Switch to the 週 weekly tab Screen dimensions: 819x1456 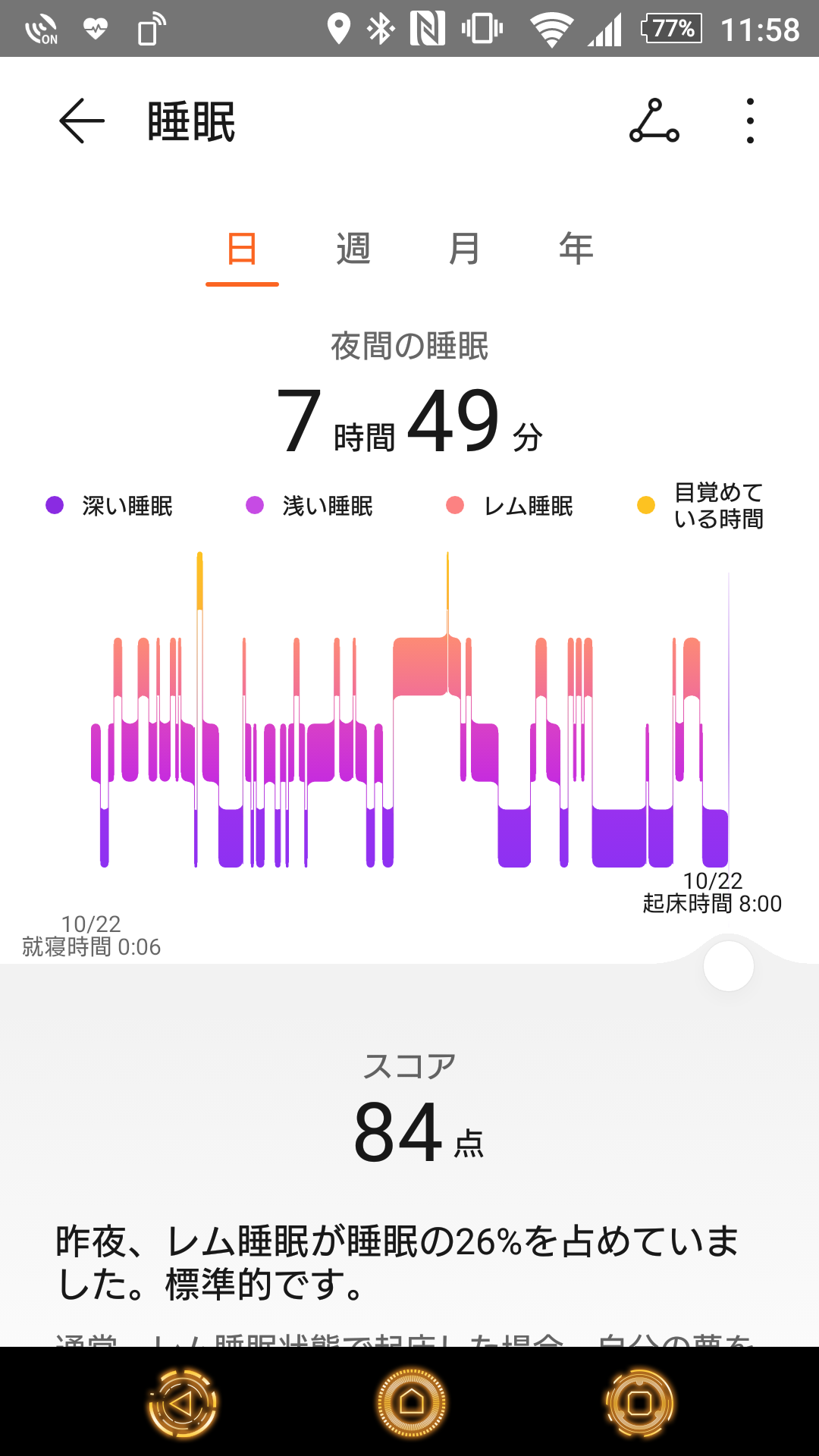point(353,249)
